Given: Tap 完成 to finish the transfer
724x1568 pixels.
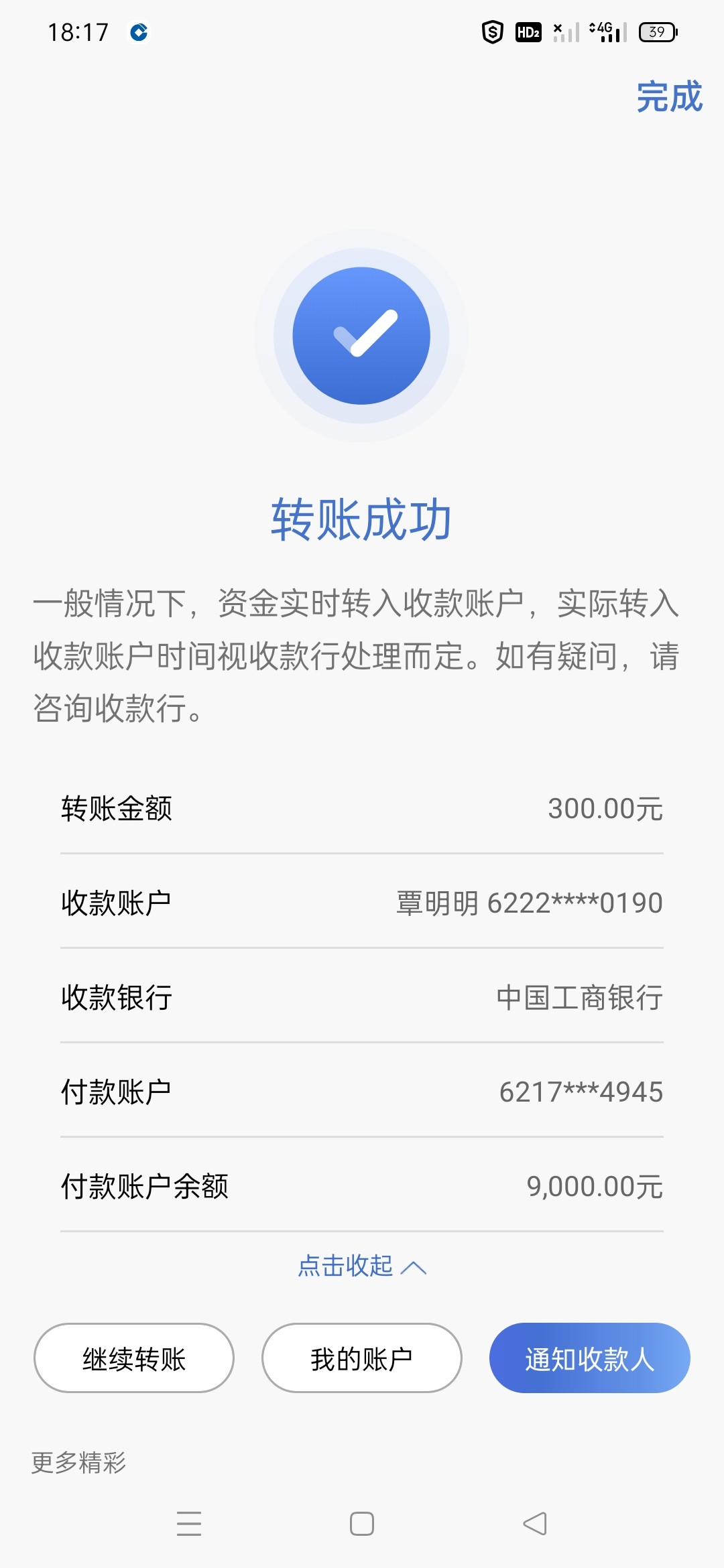Looking at the screenshot, I should pos(669,96).
